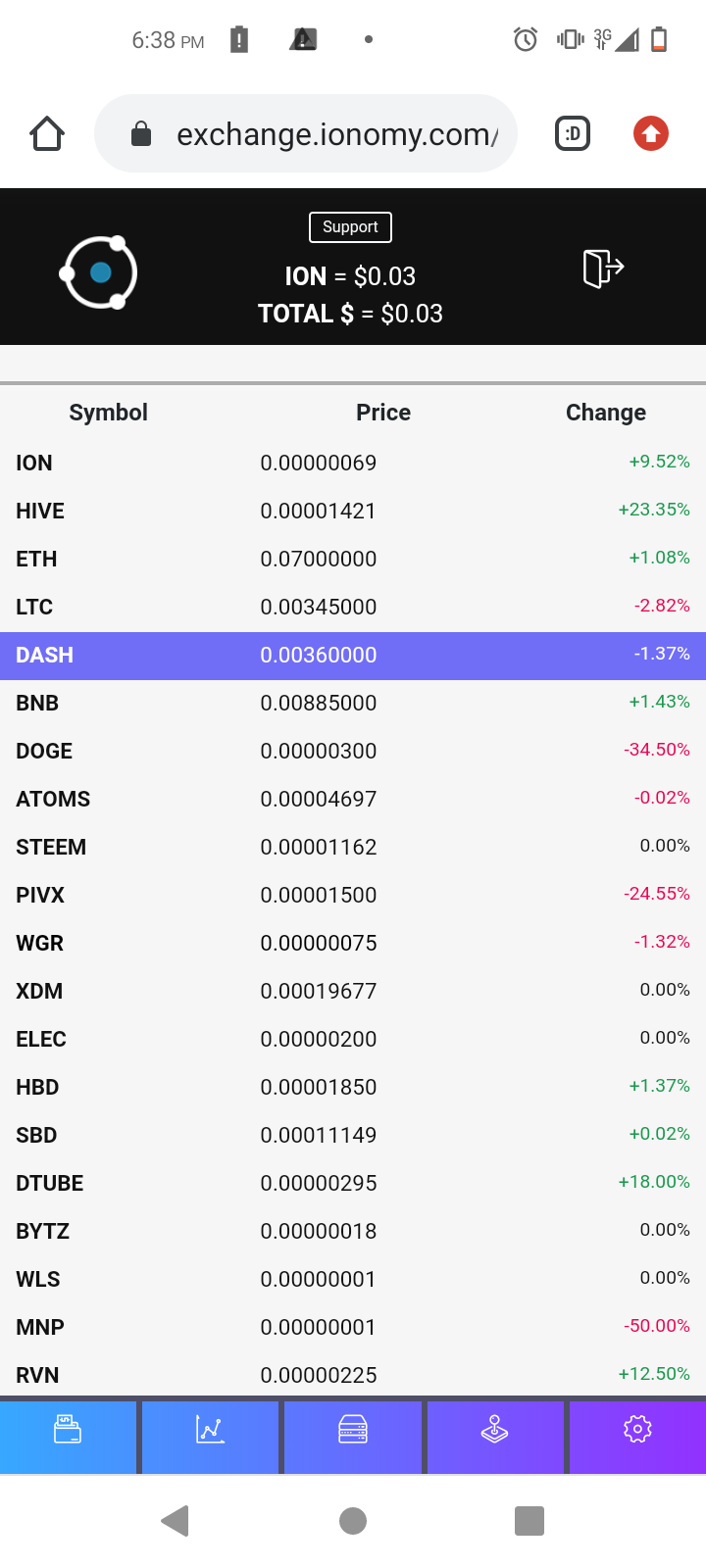Screen dimensions: 706x1568
Task: Select the DOGE market row
Action: point(353,751)
